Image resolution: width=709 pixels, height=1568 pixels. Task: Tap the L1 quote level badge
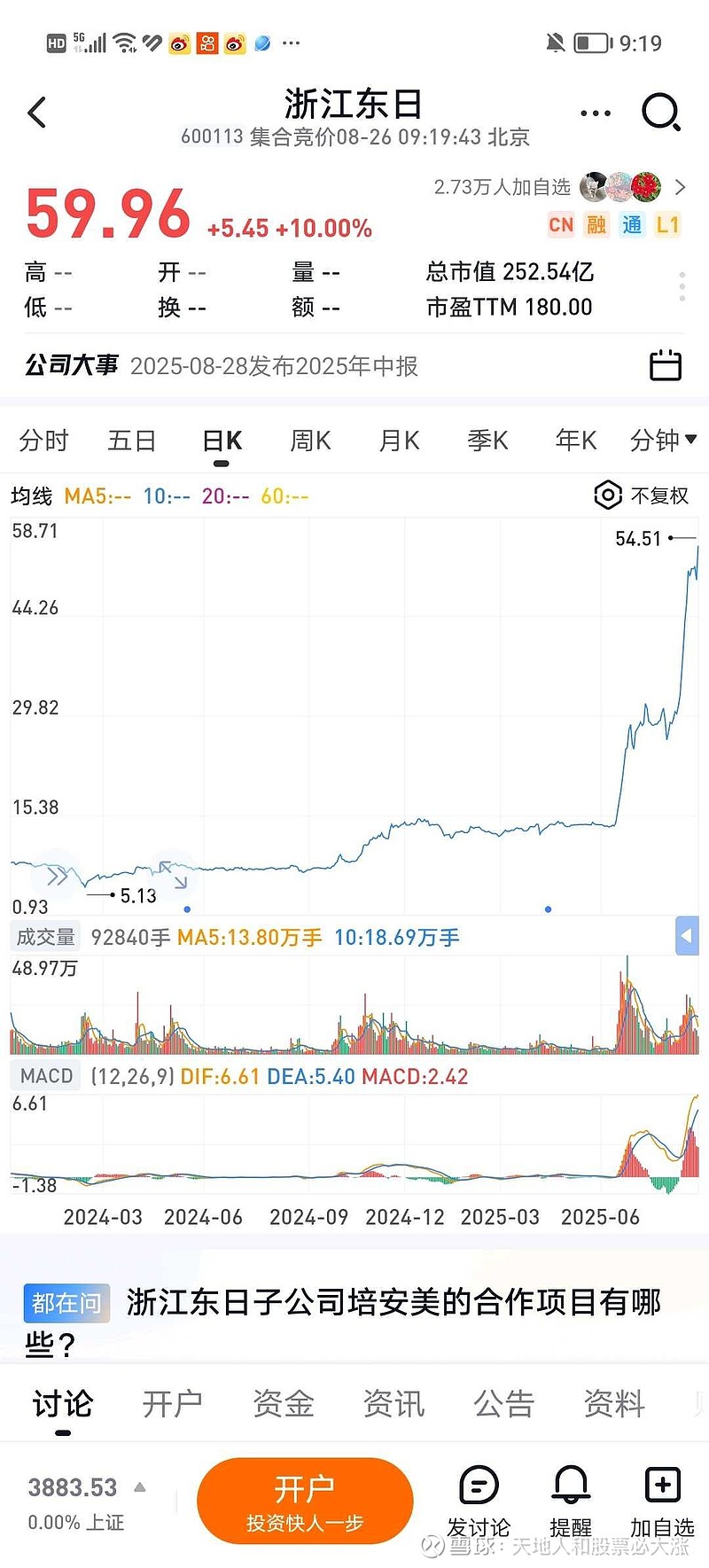point(667,225)
